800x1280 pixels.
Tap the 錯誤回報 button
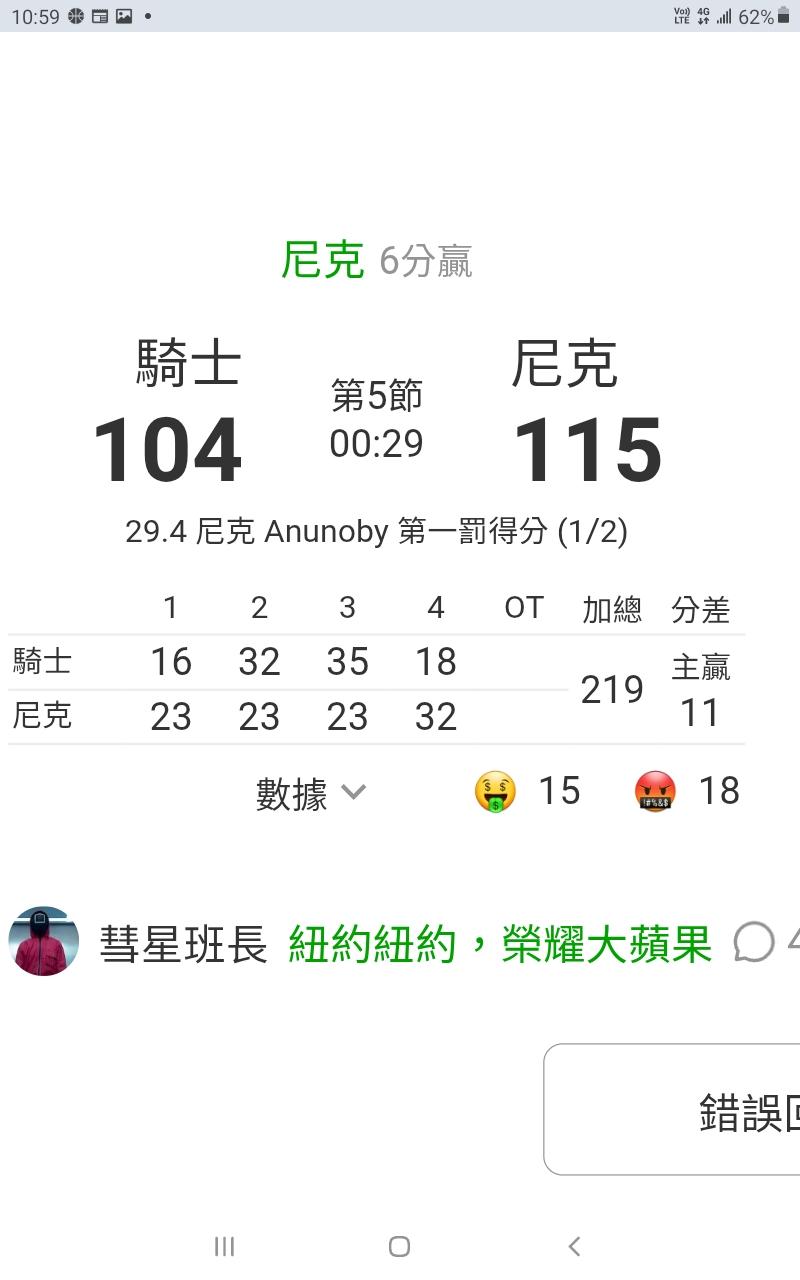(672, 1110)
